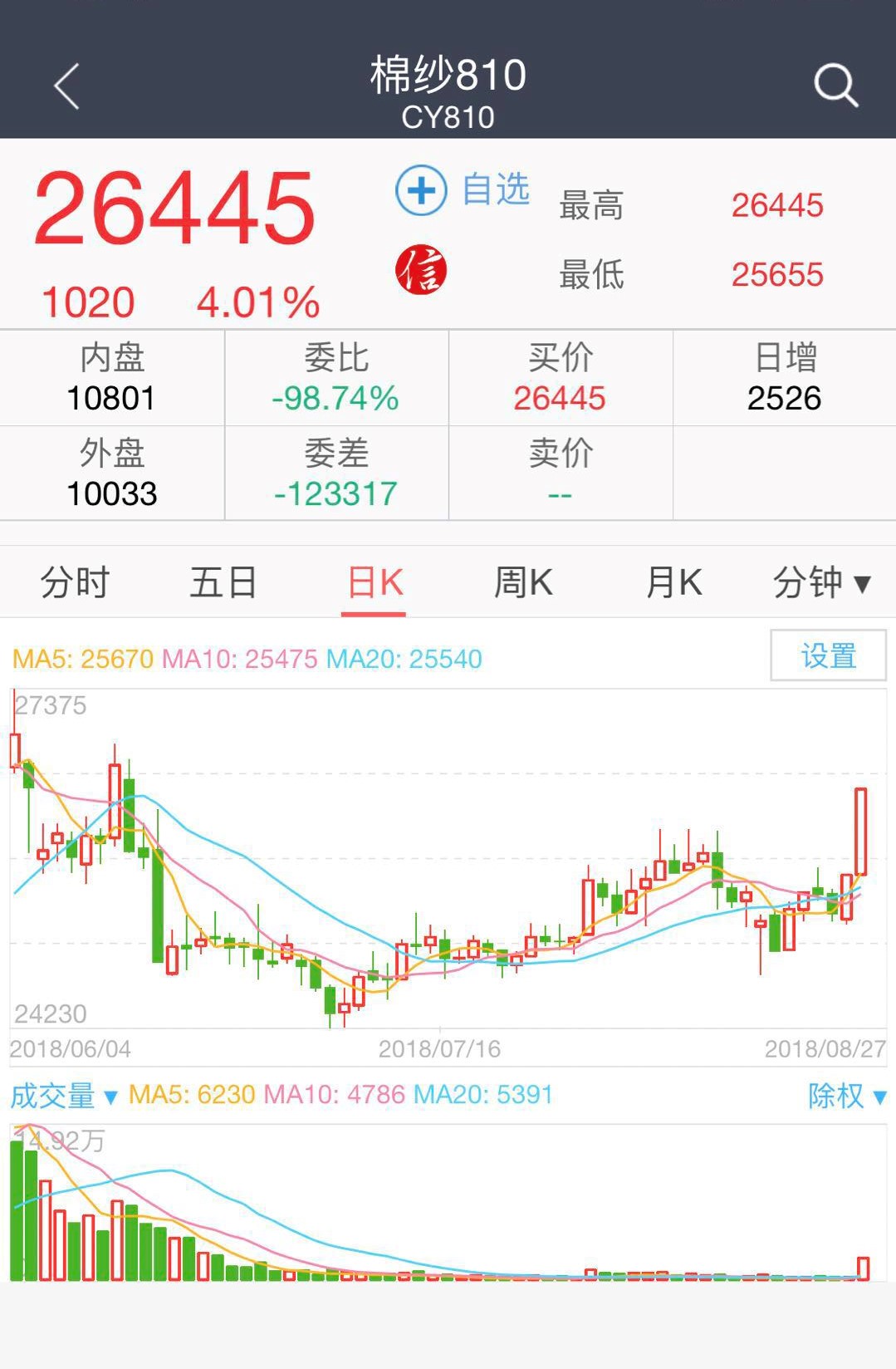The image size is (896, 1369).
Task: Open the search magnifier icon
Action: [835, 85]
